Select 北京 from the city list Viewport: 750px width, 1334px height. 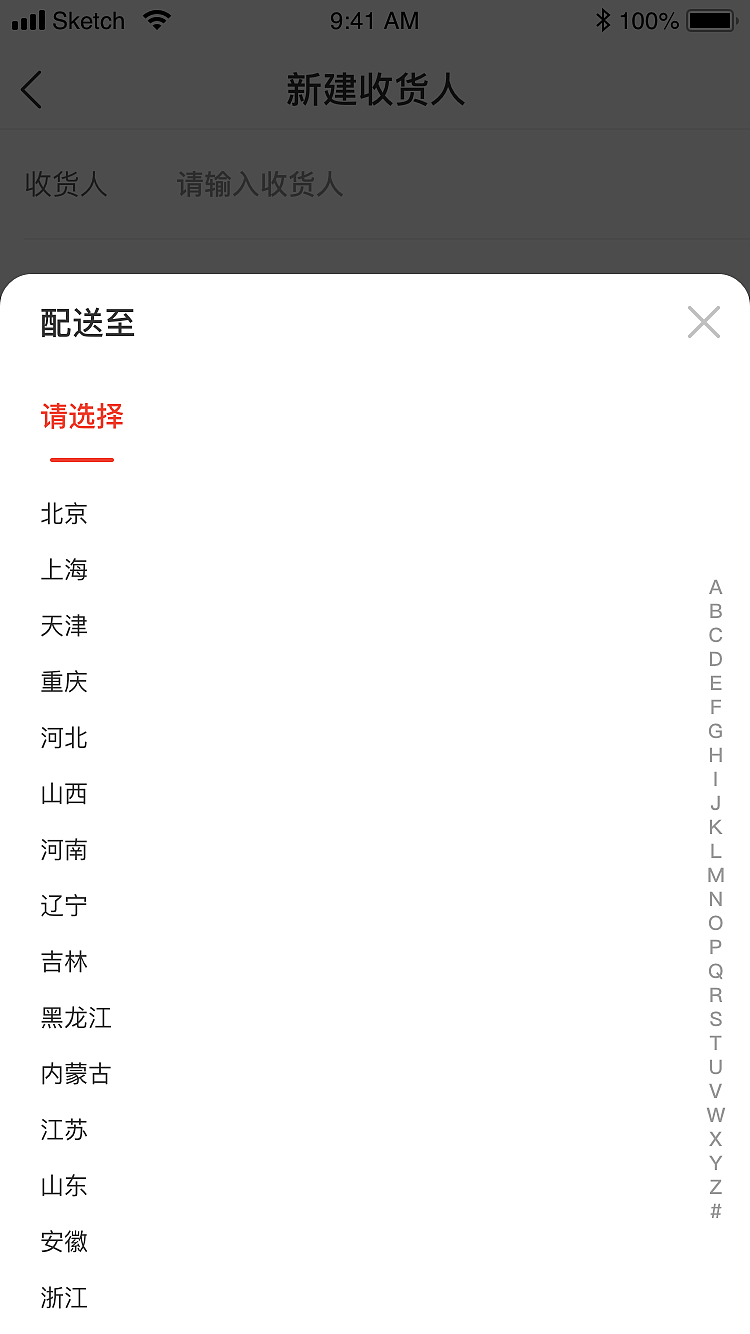coord(64,514)
